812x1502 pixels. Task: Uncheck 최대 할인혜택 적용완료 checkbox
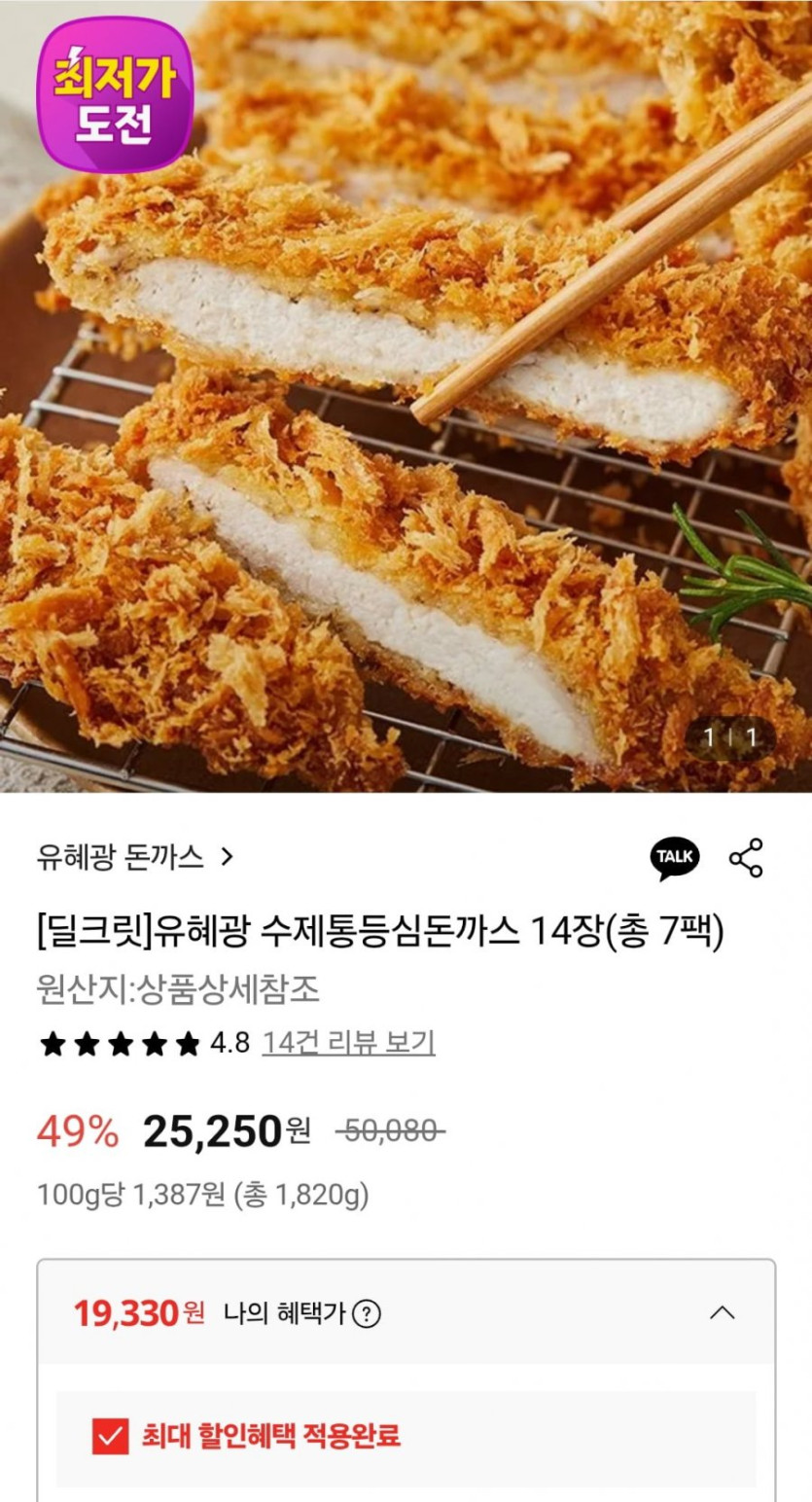pyautogui.click(x=110, y=1436)
